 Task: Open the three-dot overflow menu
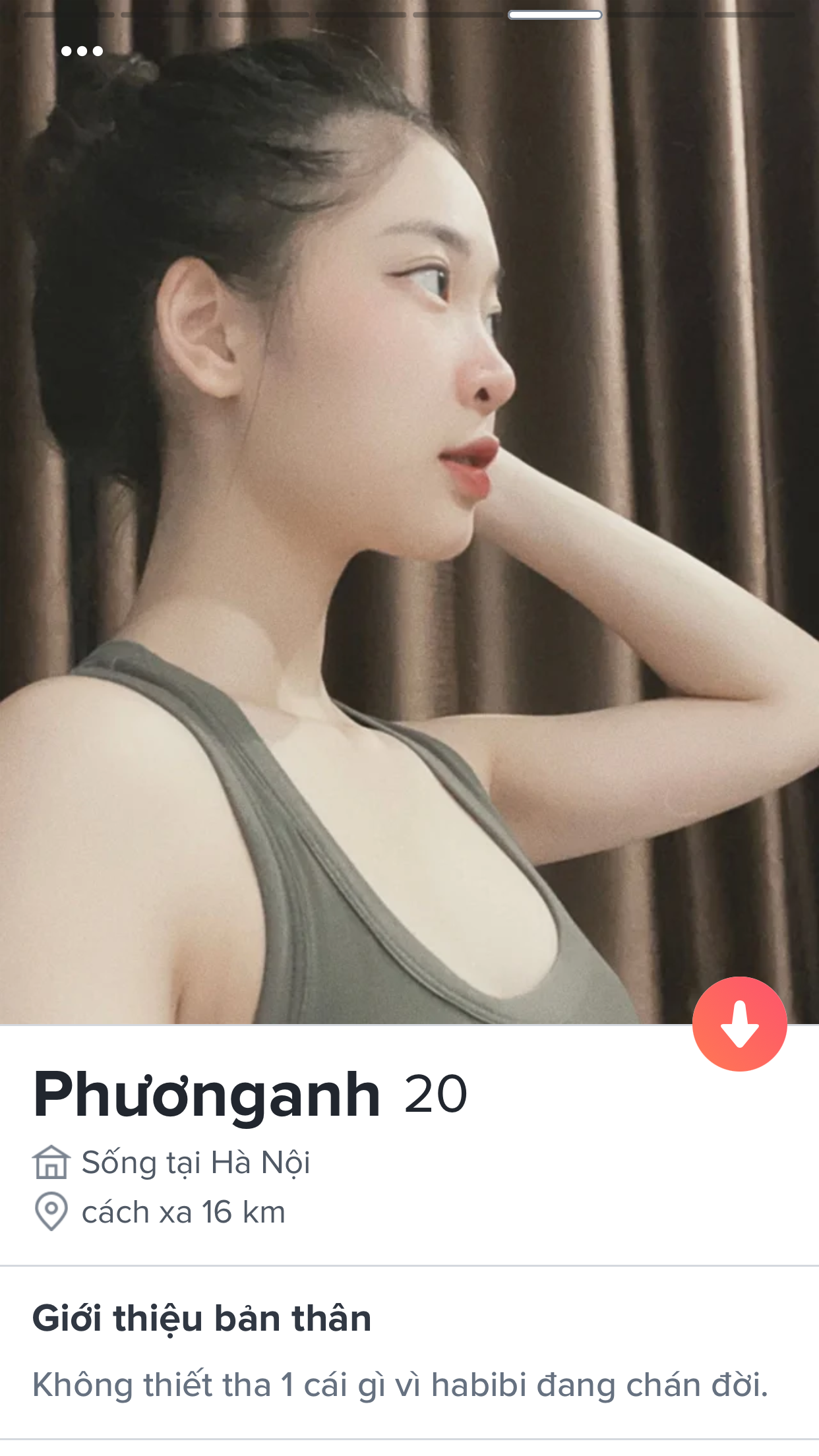82,51
